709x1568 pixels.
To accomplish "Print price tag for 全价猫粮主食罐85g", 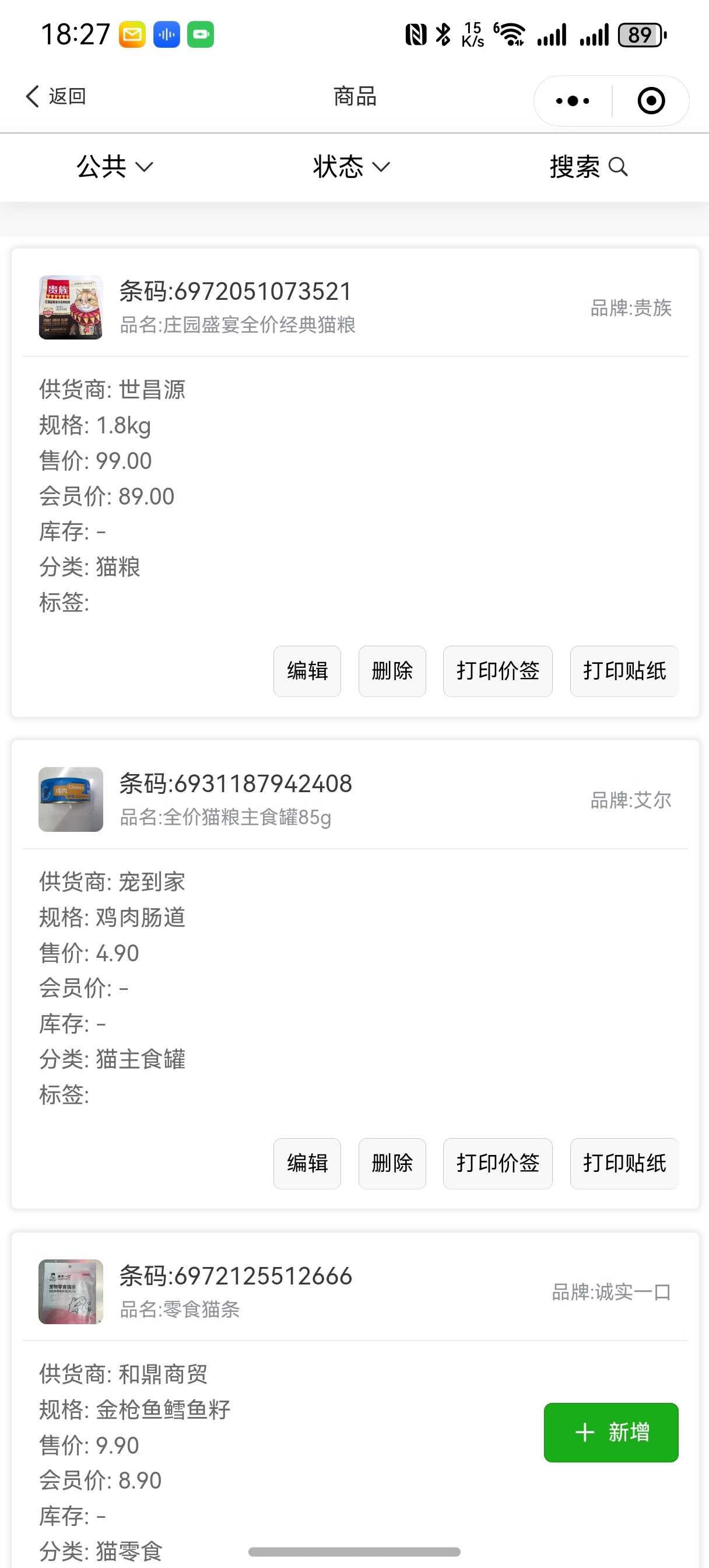I will point(497,1163).
